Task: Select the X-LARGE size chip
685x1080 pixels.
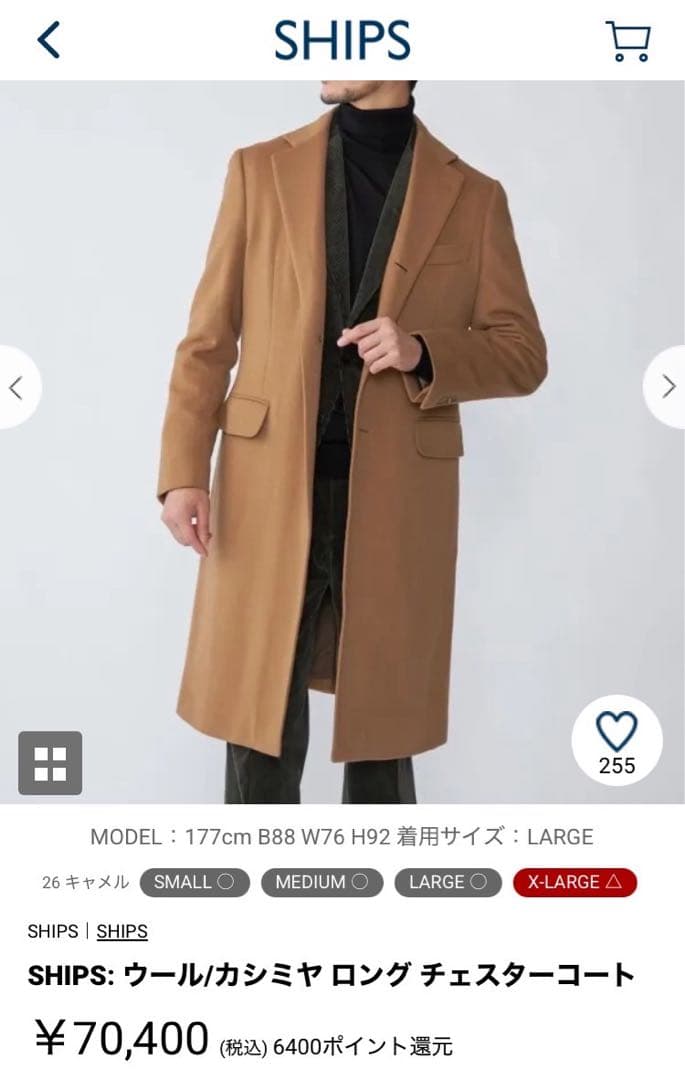Action: coord(575,882)
